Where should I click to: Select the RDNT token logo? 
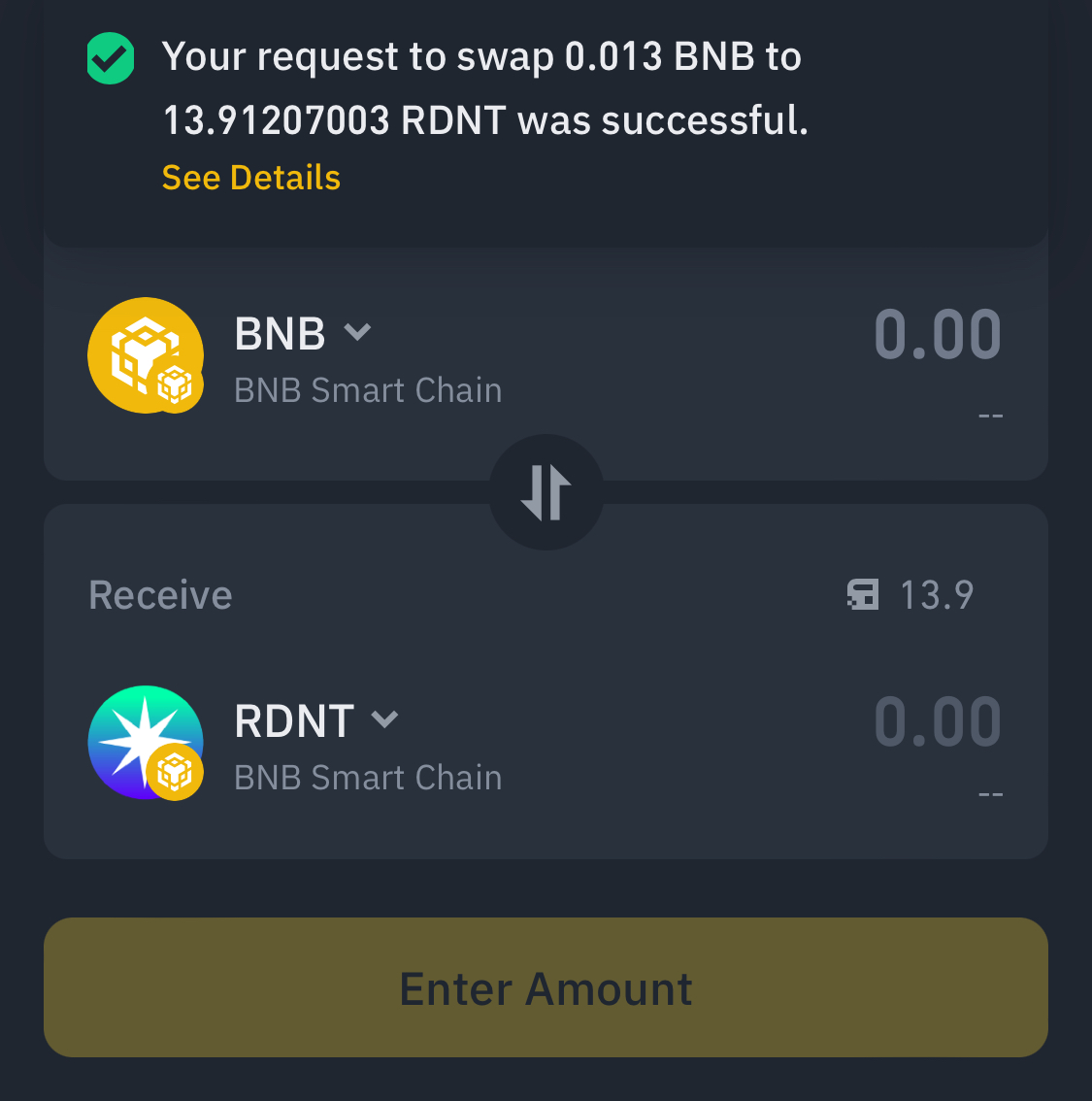pyautogui.click(x=146, y=743)
